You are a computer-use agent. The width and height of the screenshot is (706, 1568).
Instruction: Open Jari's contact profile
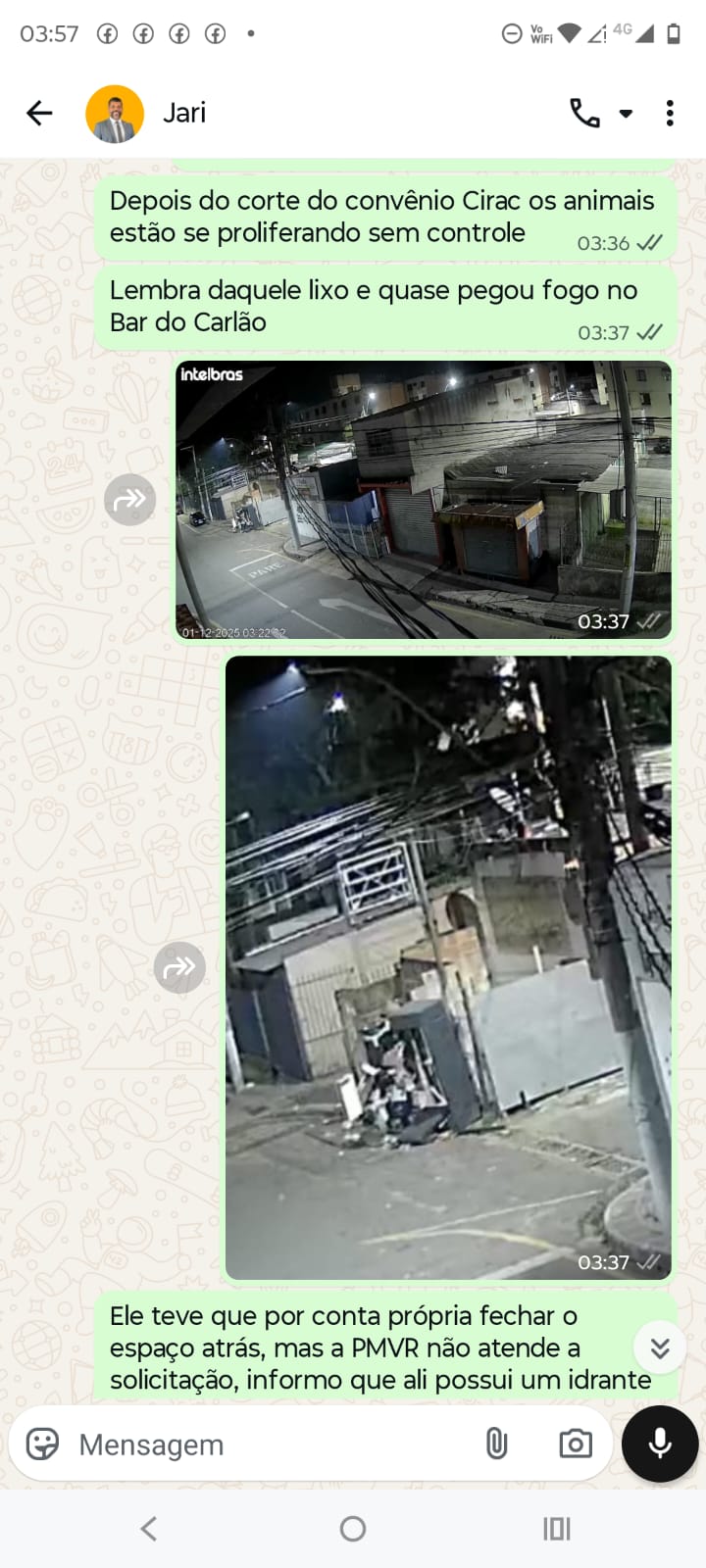pyautogui.click(x=184, y=114)
